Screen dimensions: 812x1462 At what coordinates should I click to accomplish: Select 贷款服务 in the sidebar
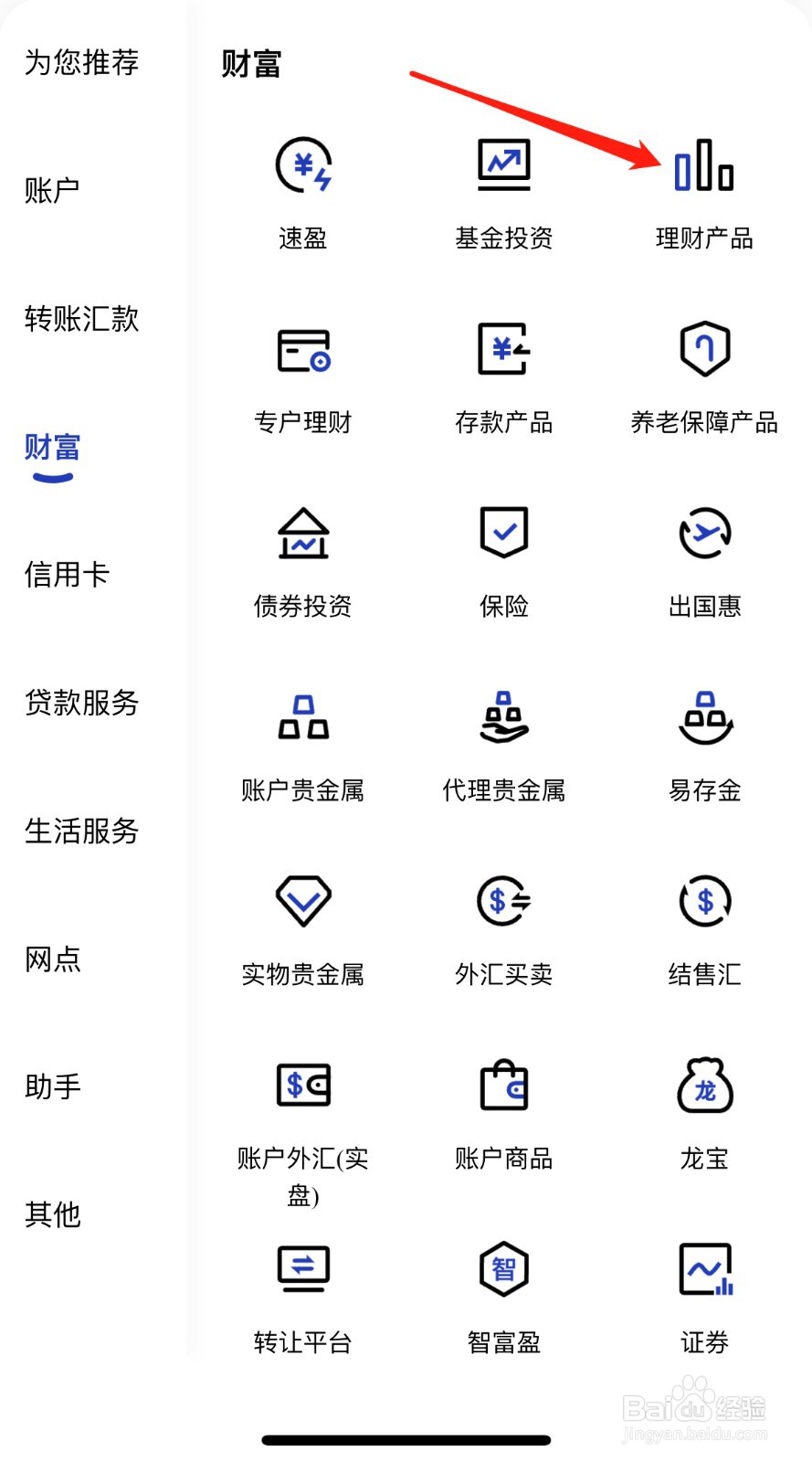click(82, 704)
